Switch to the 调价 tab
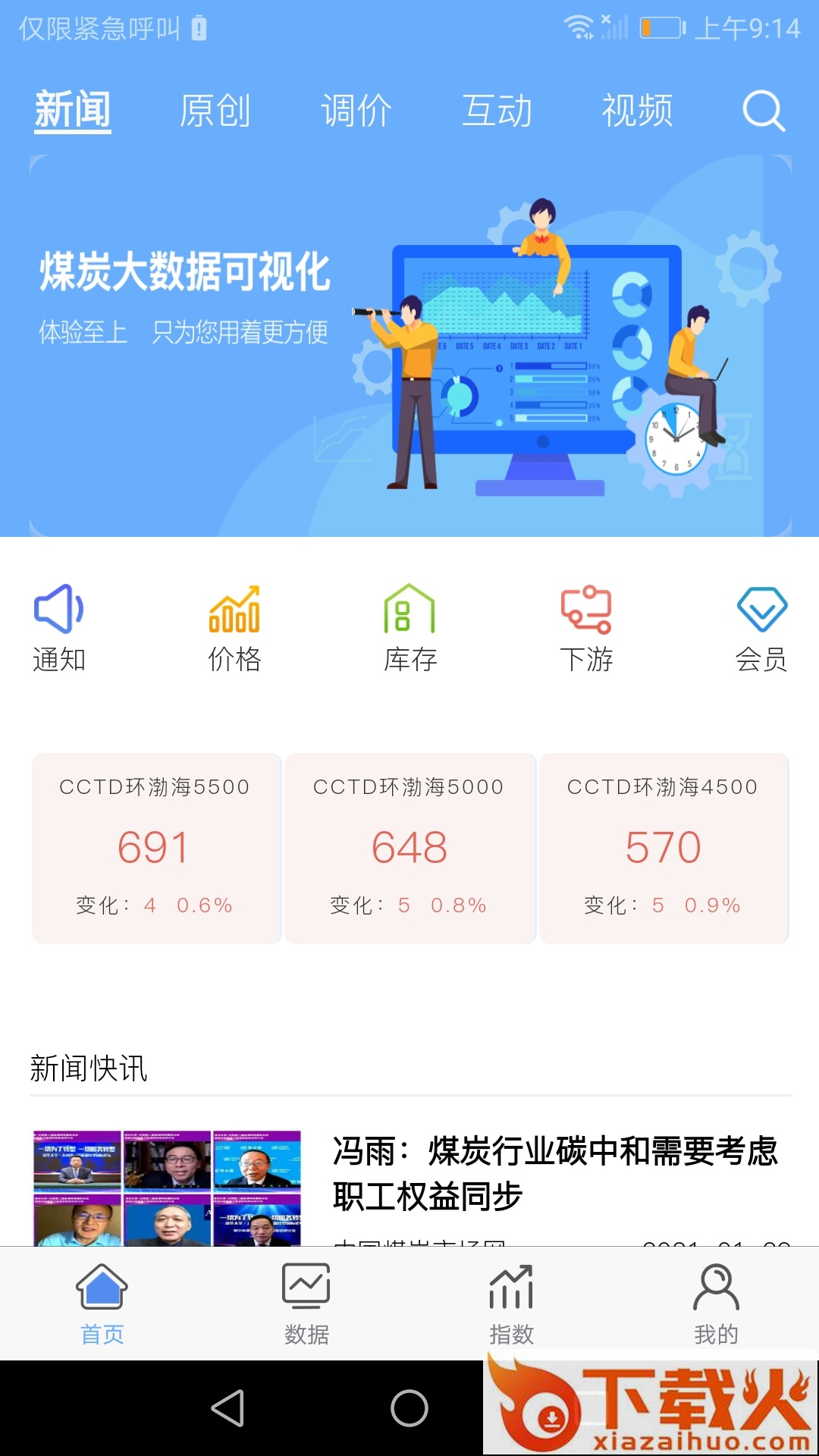Image resolution: width=819 pixels, height=1456 pixels. pos(356,111)
